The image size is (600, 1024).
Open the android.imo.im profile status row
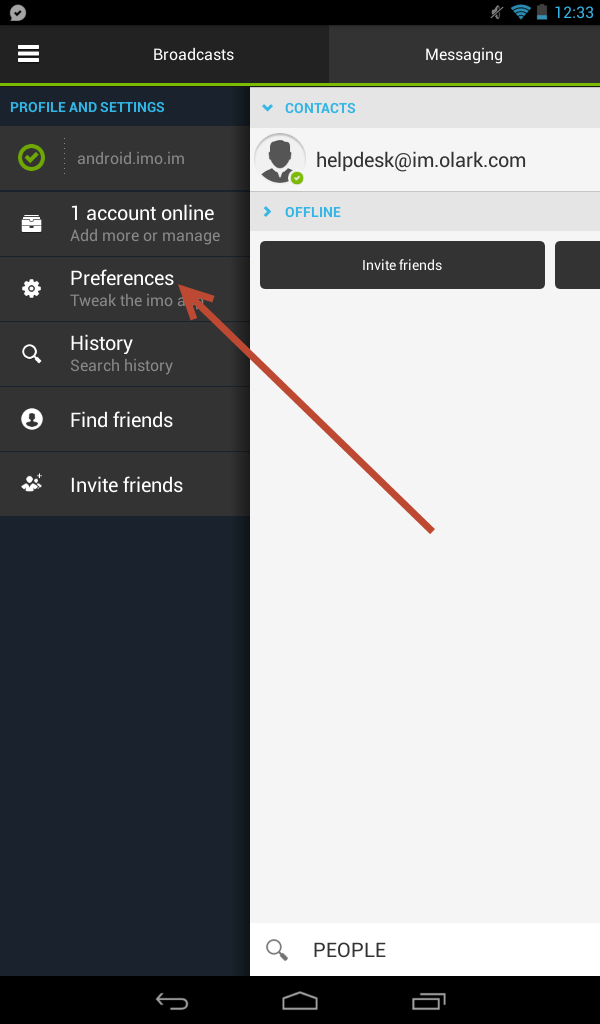[x=125, y=158]
